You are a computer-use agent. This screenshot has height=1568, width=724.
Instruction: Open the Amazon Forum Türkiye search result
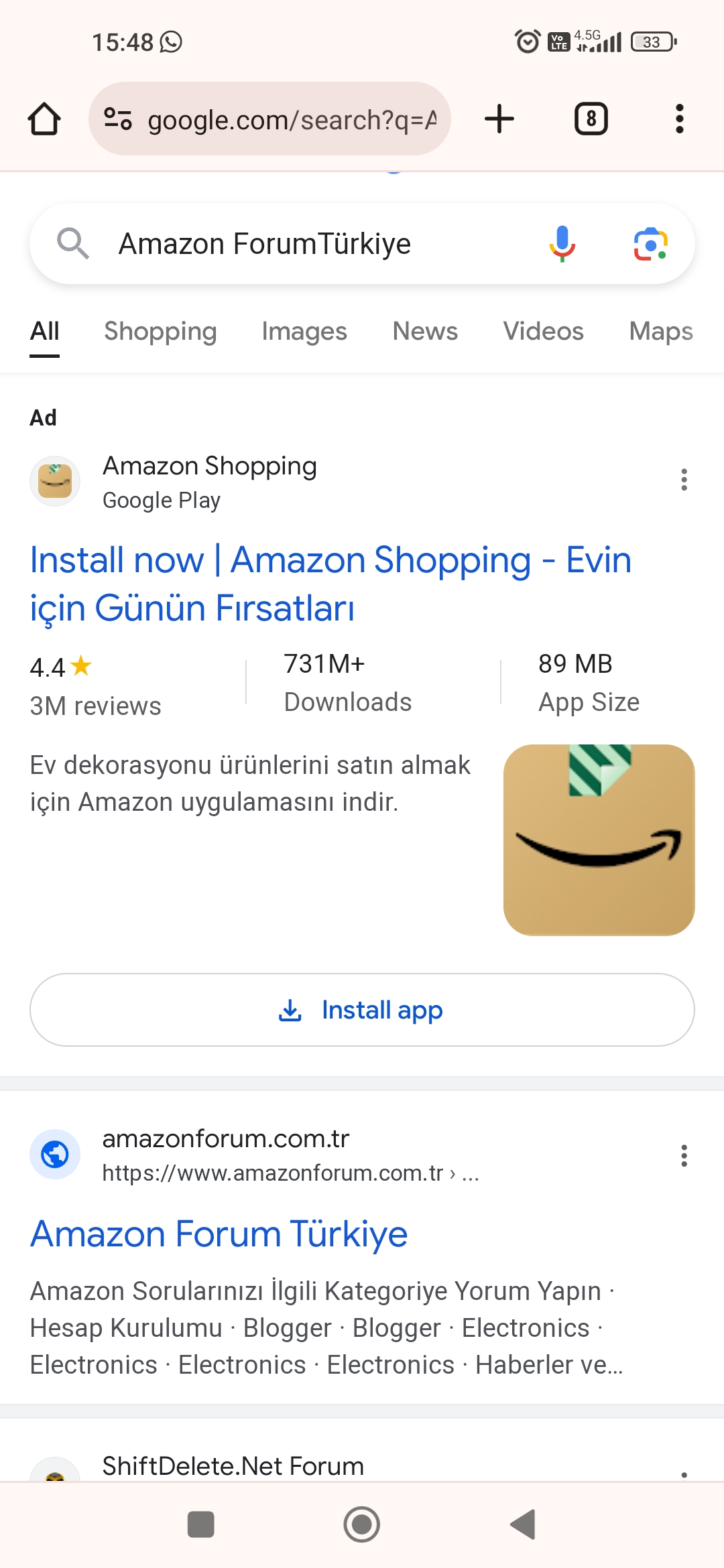219,1234
